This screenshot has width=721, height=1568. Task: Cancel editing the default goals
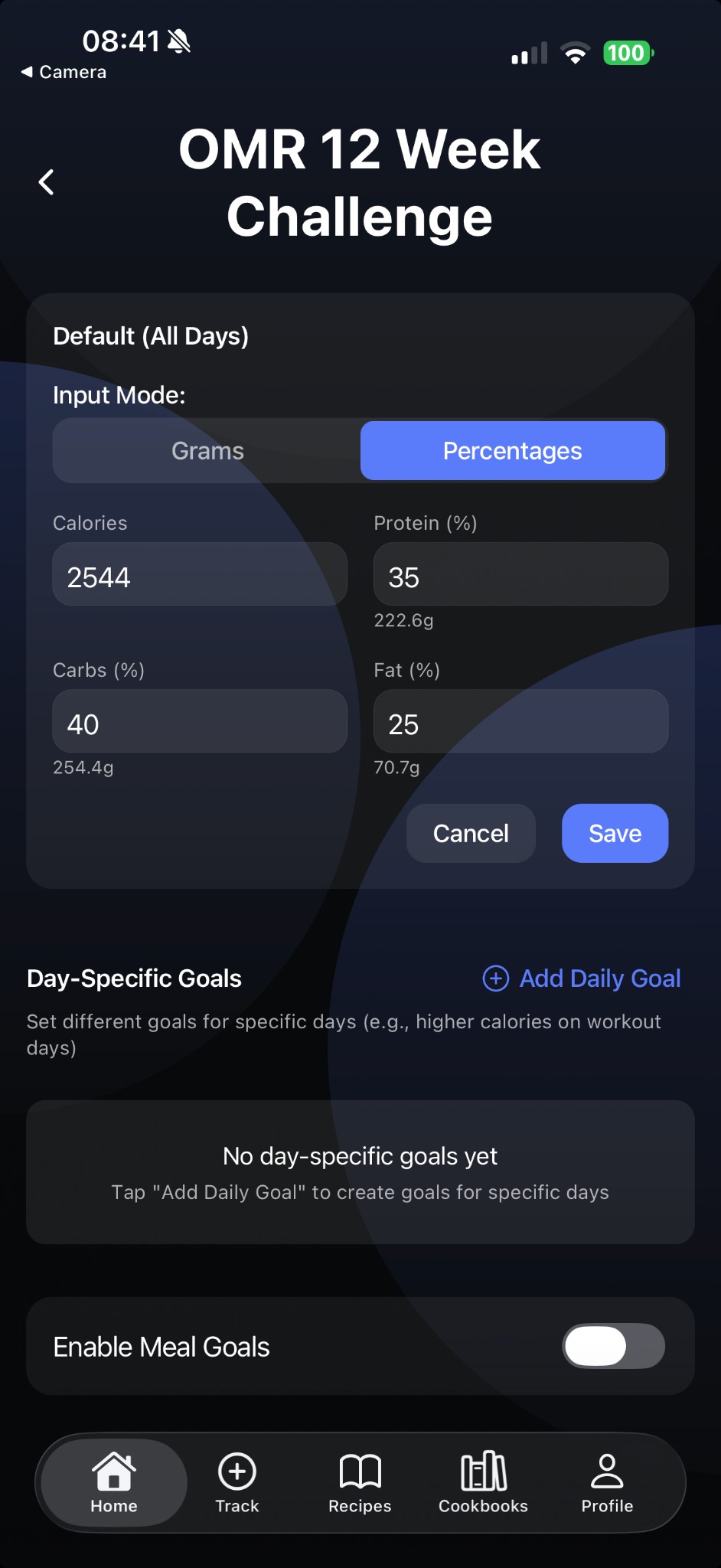coord(470,833)
